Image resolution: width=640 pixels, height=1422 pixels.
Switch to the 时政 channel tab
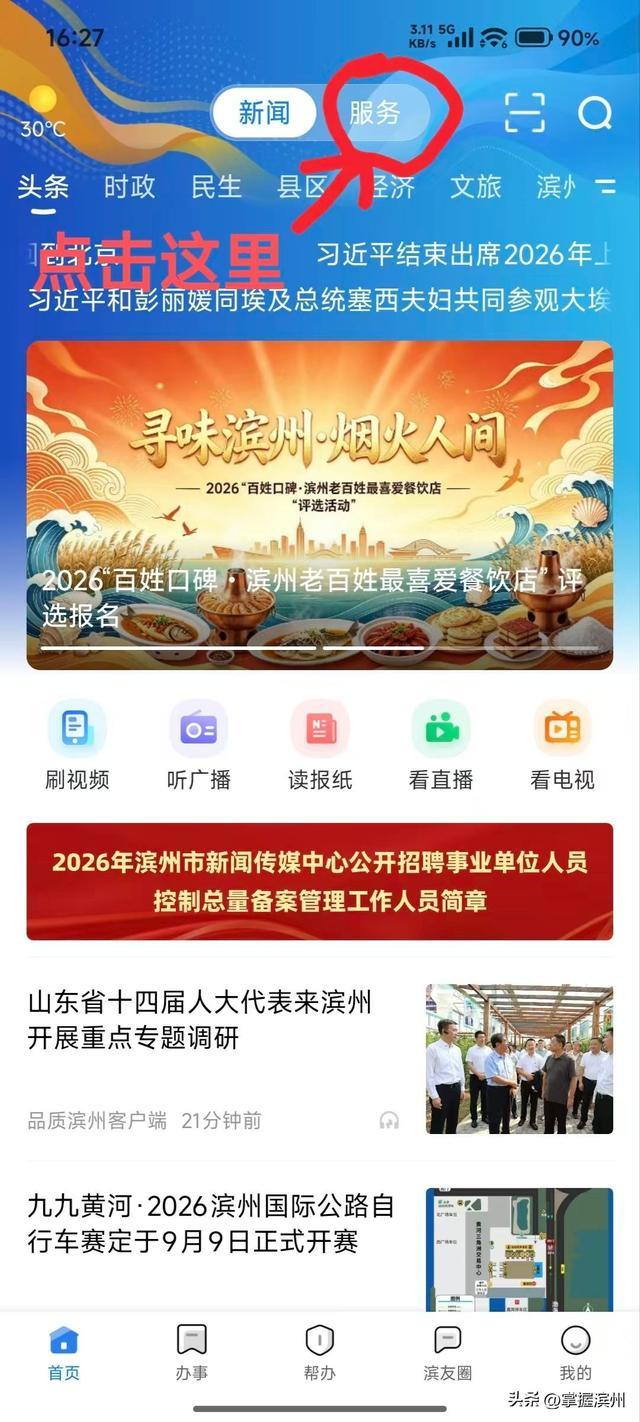[x=130, y=186]
